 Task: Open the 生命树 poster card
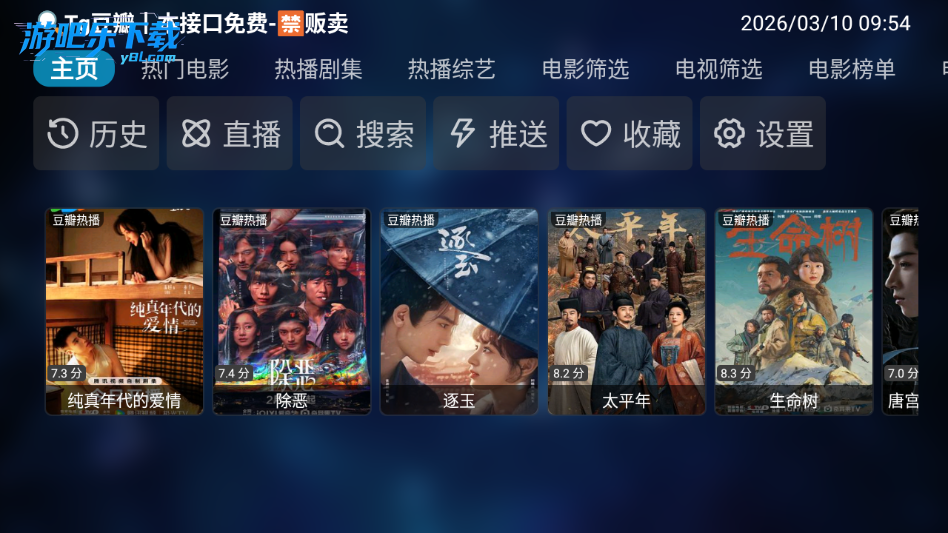794,311
